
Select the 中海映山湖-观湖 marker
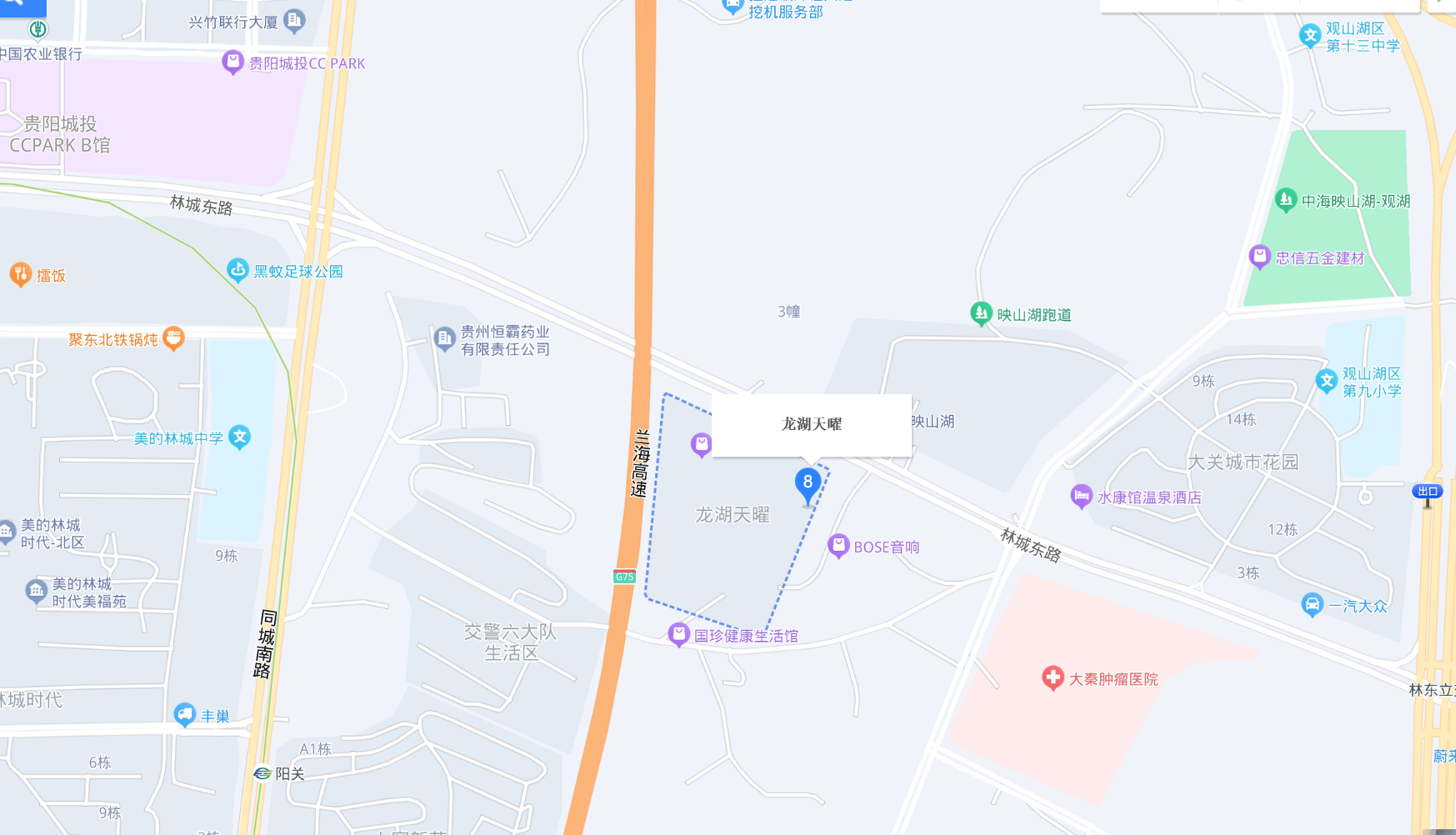pos(1285,200)
